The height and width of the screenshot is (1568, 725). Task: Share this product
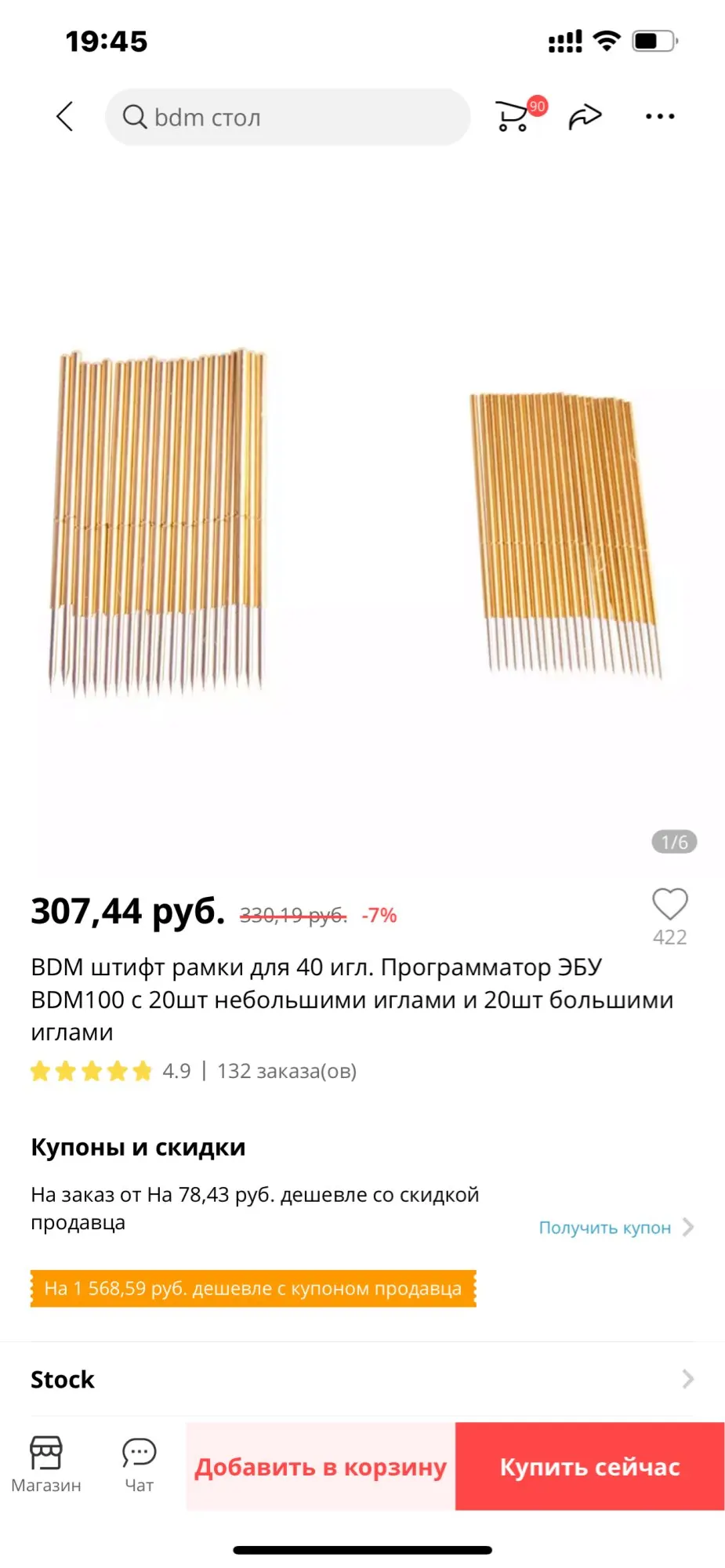coord(585,117)
